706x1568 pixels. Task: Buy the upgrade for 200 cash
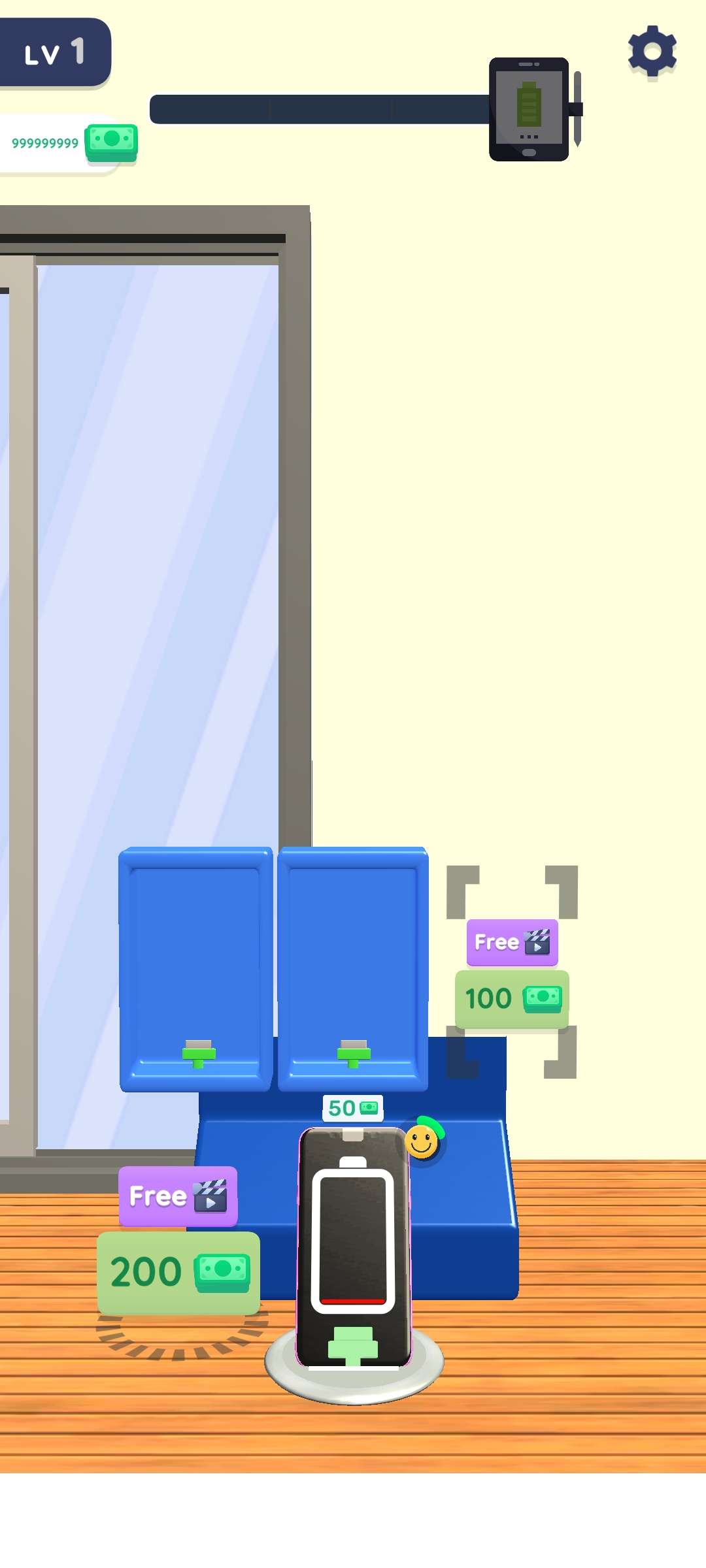click(178, 1272)
